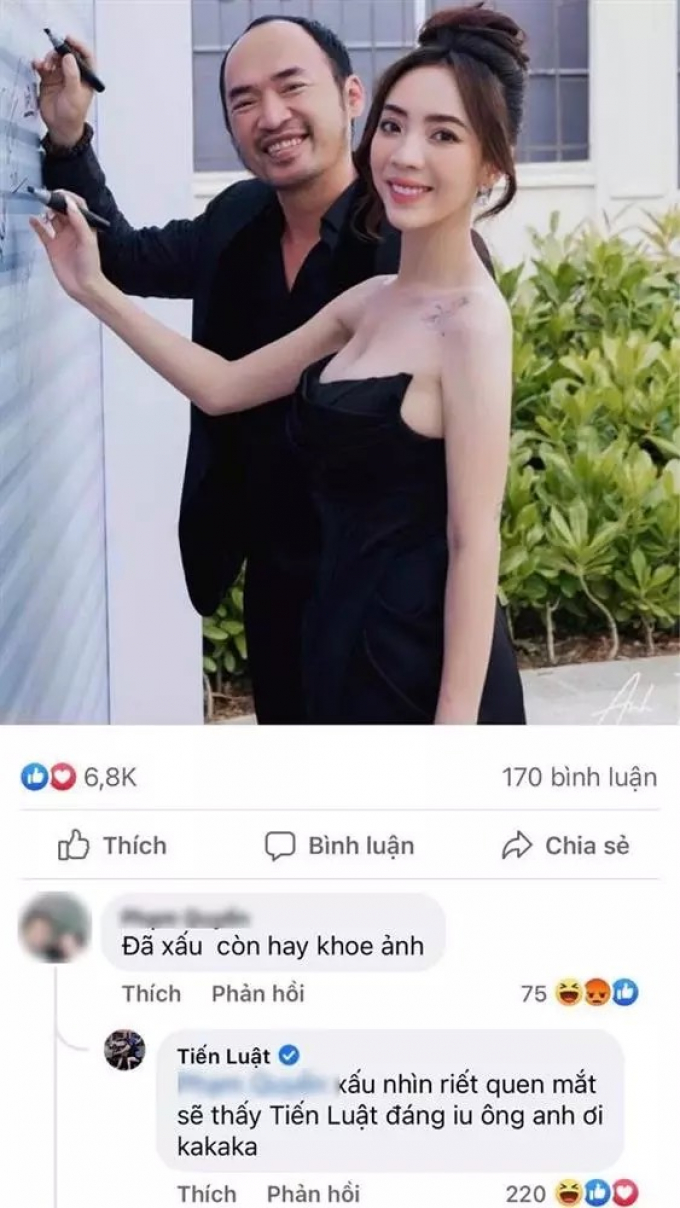
Task: Tap Bình luận to comment on the post
Action: [x=339, y=846]
